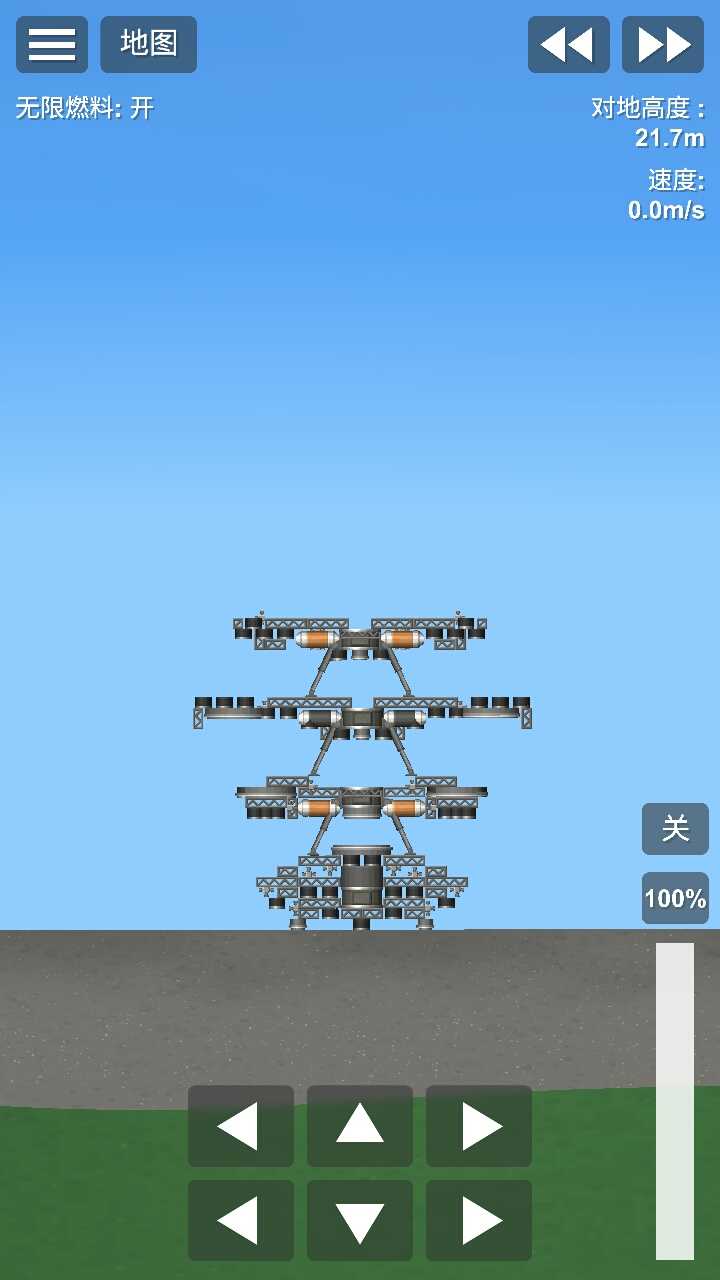Set throttle on the vertical slider
The width and height of the screenshot is (720, 1280).
(675, 1100)
